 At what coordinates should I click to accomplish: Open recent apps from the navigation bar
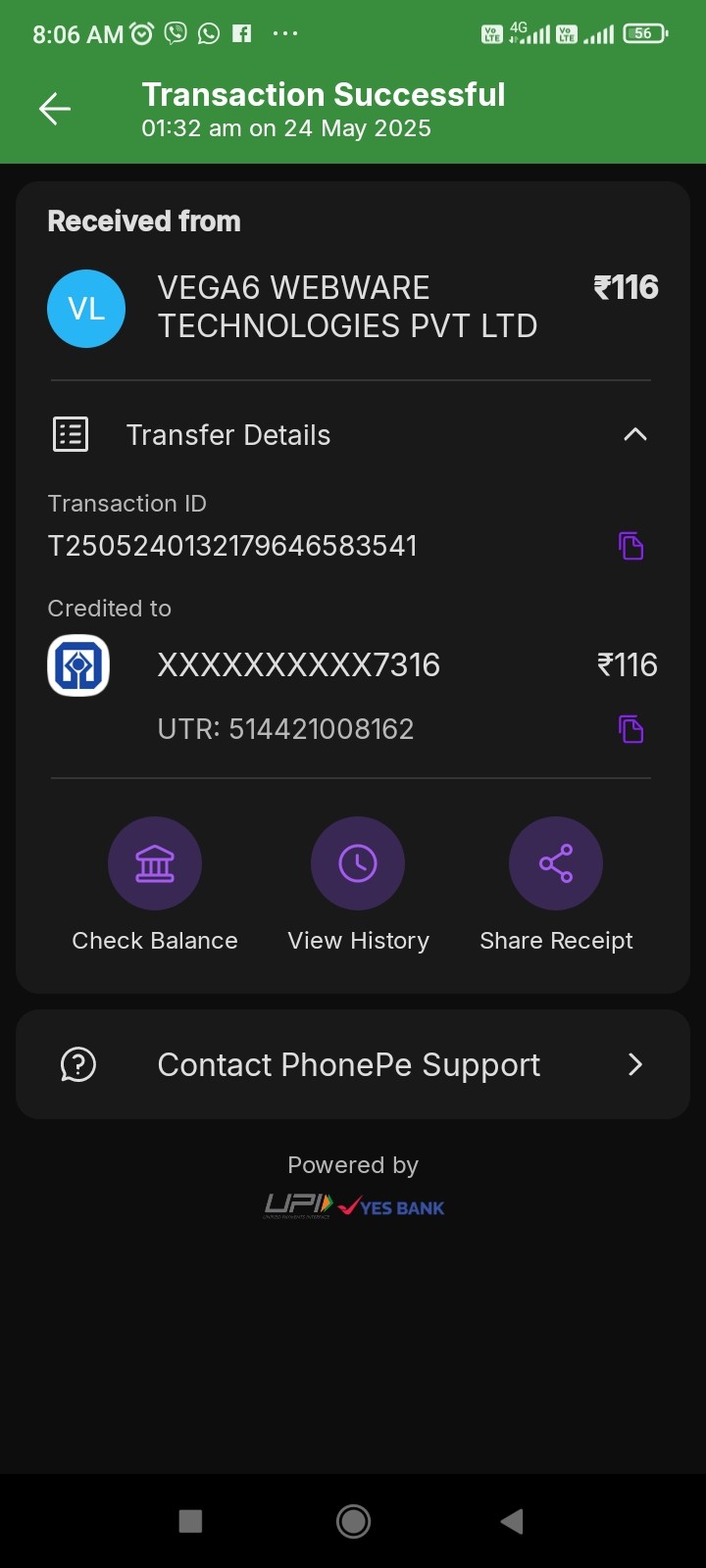190,1521
